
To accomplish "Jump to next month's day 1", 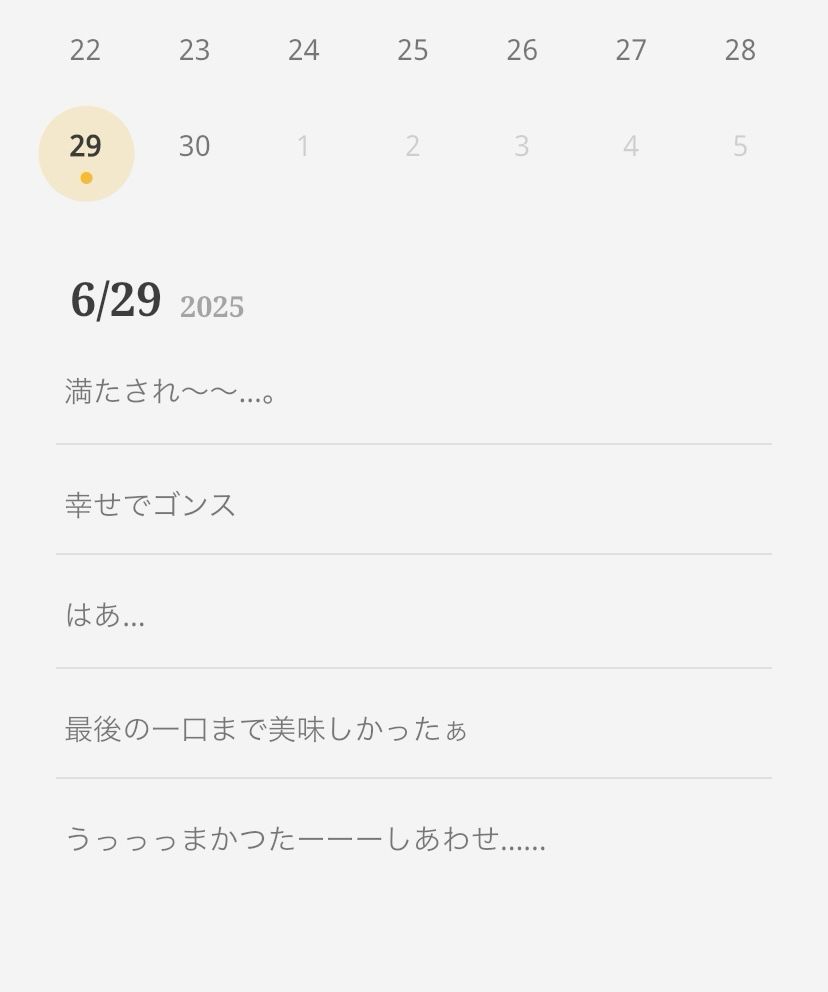I will point(303,147).
